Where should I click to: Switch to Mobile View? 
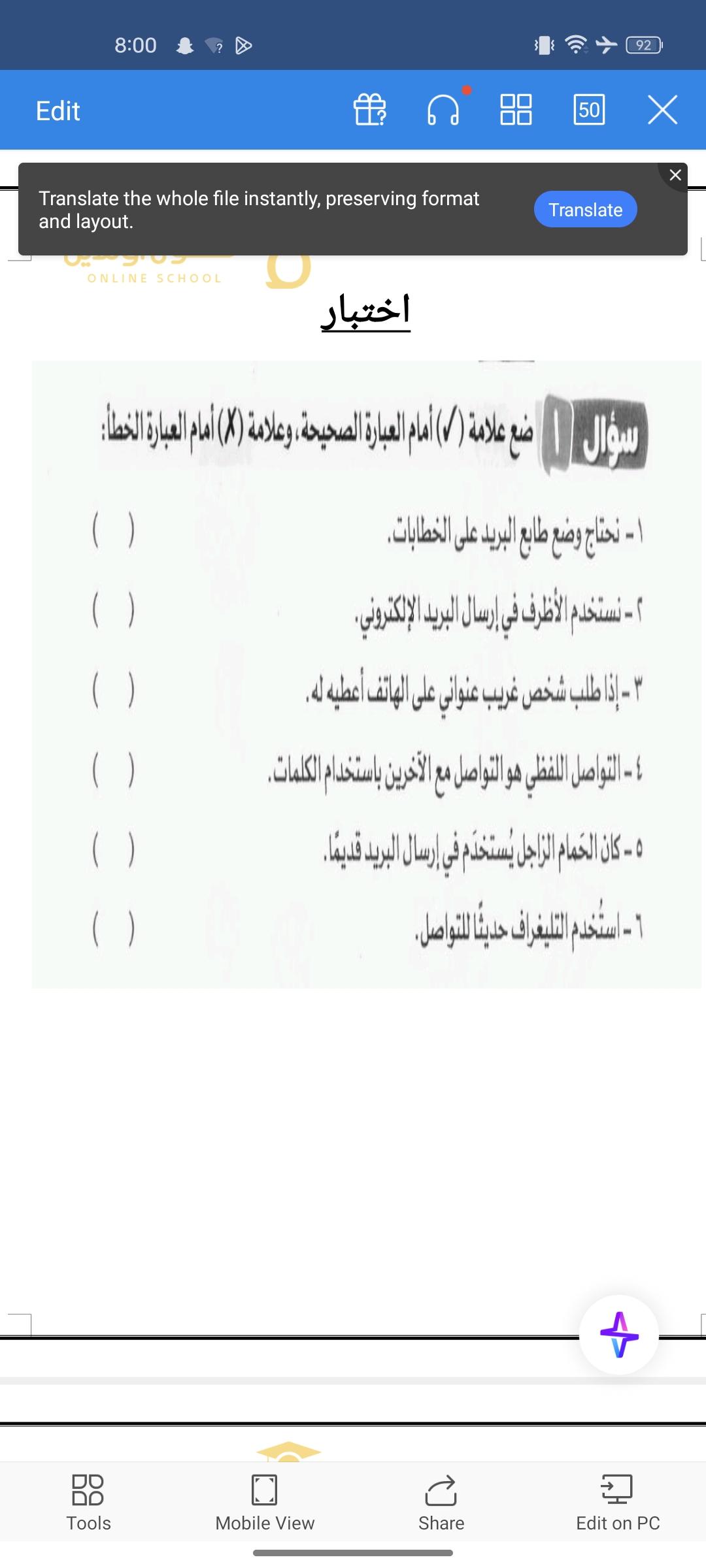point(265,1502)
